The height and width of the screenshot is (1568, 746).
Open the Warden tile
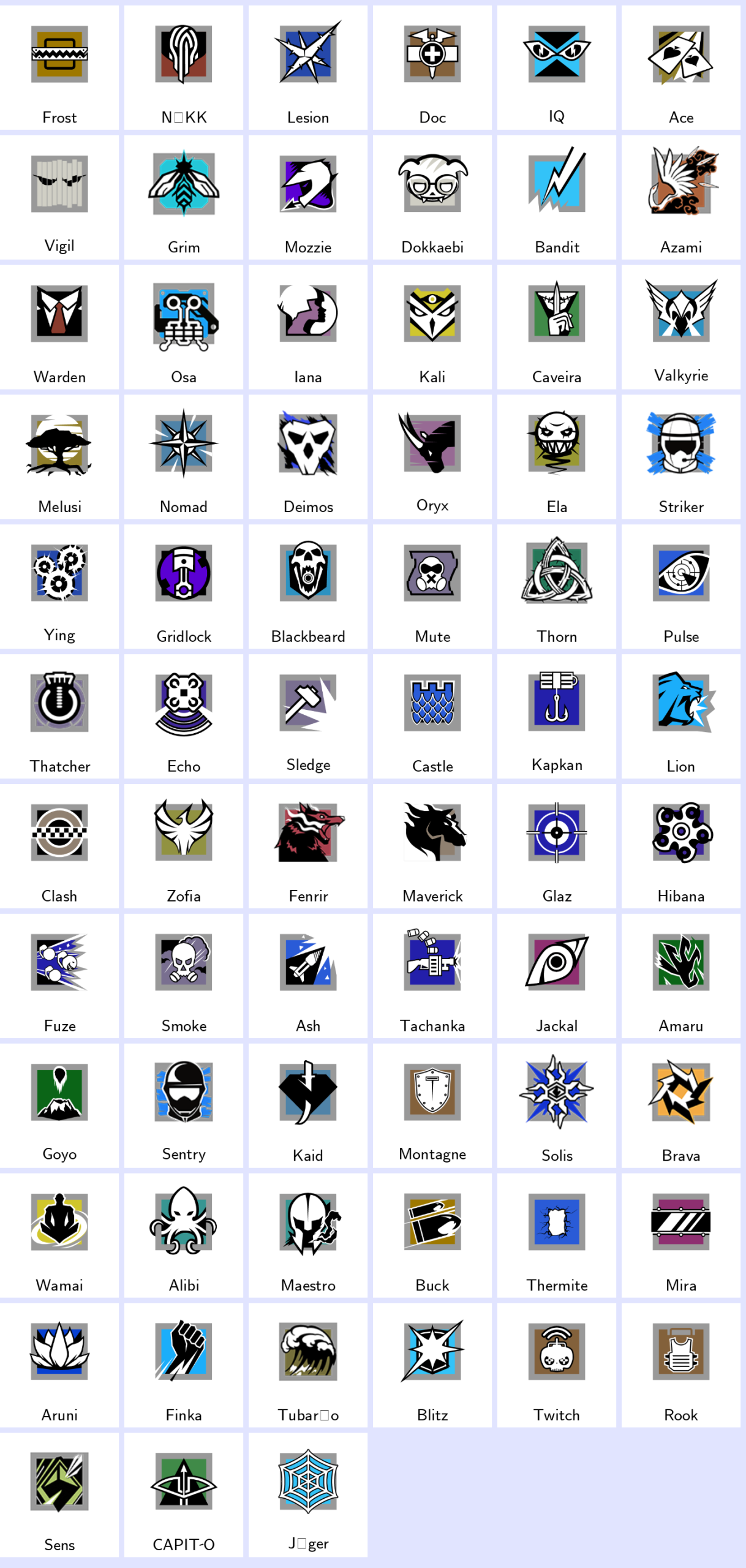point(59,327)
